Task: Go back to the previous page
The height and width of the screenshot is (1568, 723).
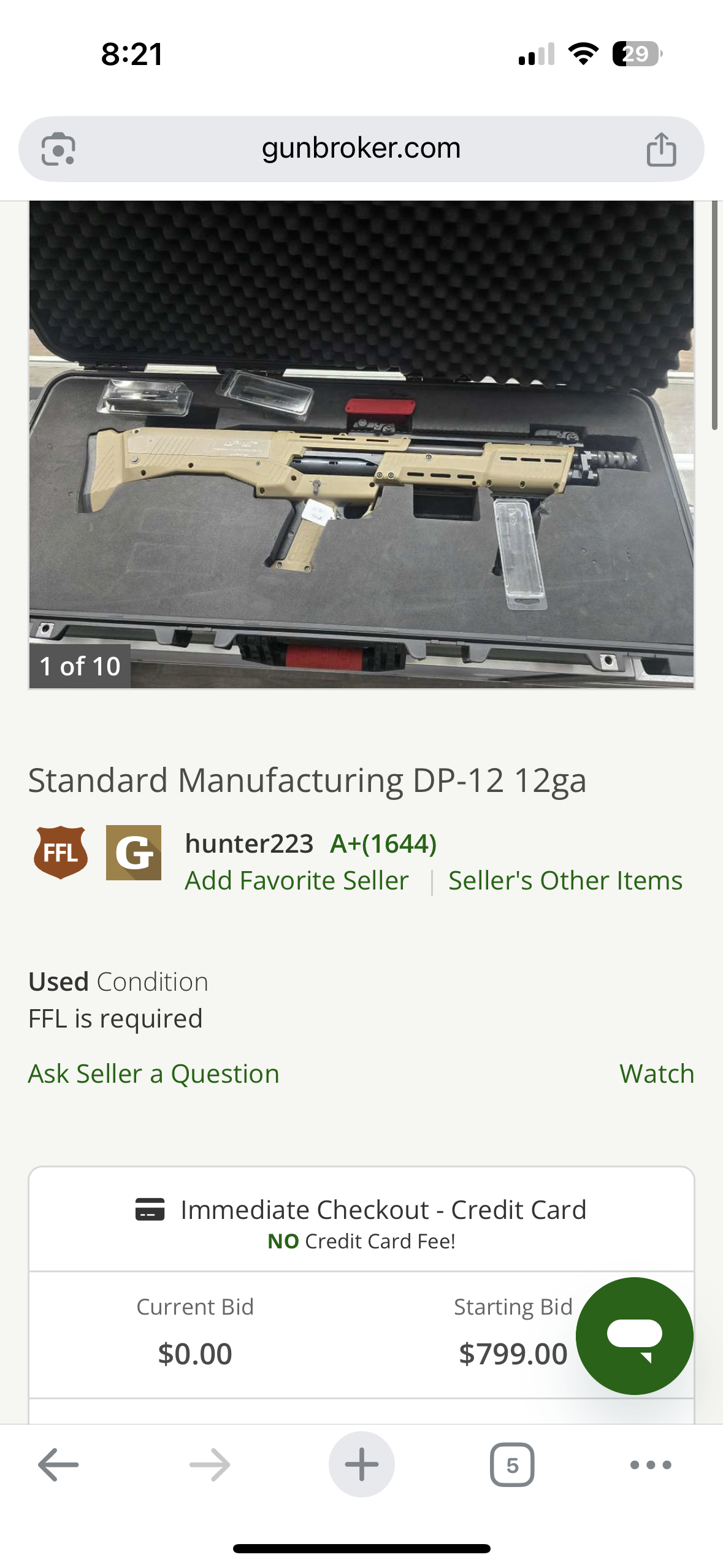Action: tap(58, 1464)
